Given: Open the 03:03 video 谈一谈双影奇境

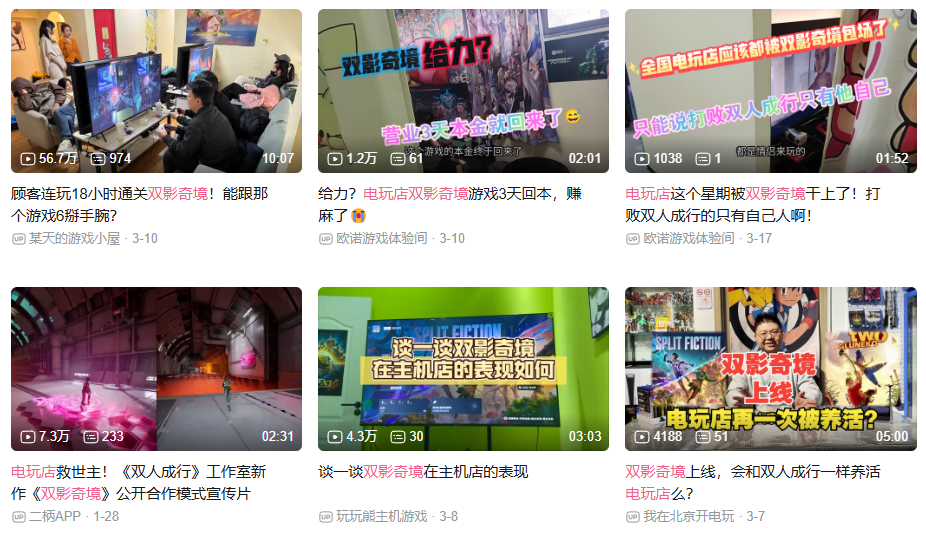Looking at the screenshot, I should [x=463, y=368].
